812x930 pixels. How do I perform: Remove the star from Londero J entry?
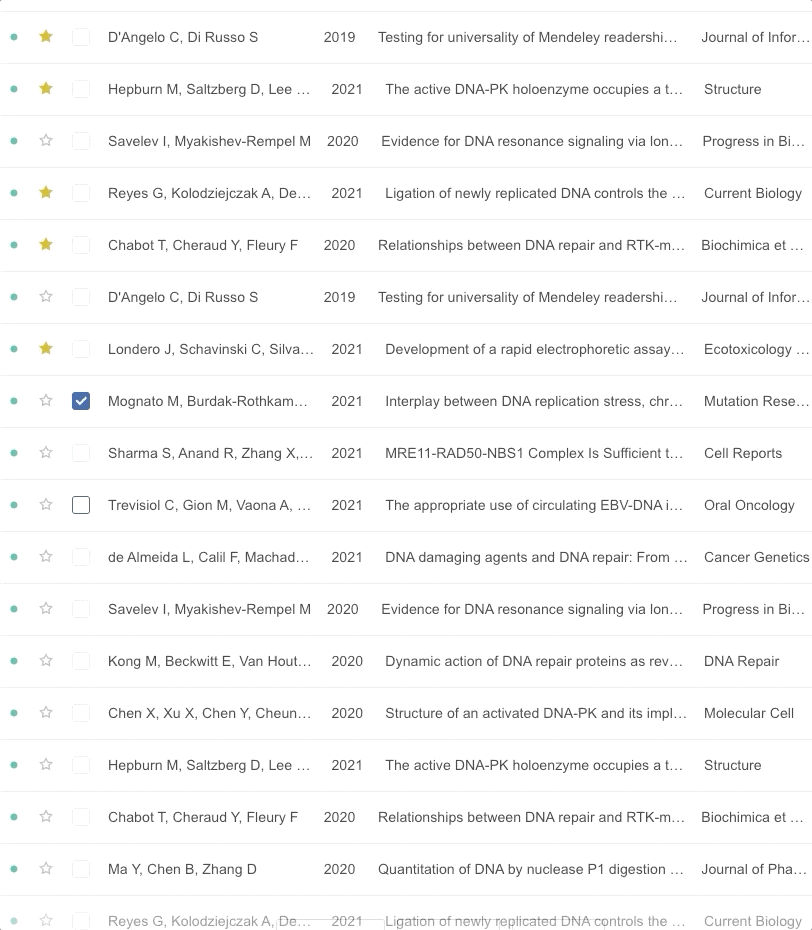tap(46, 349)
